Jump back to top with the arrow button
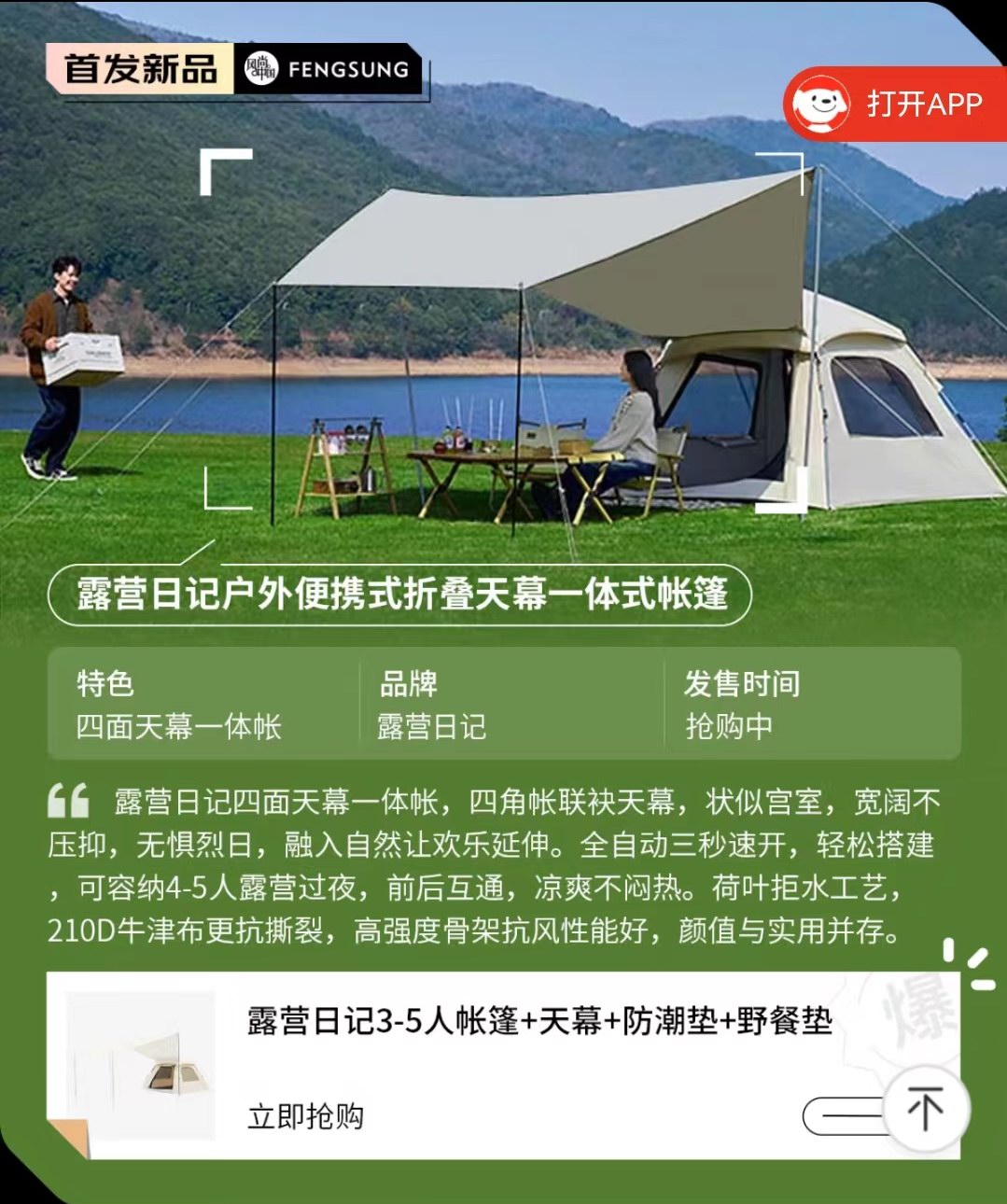 925,1110
